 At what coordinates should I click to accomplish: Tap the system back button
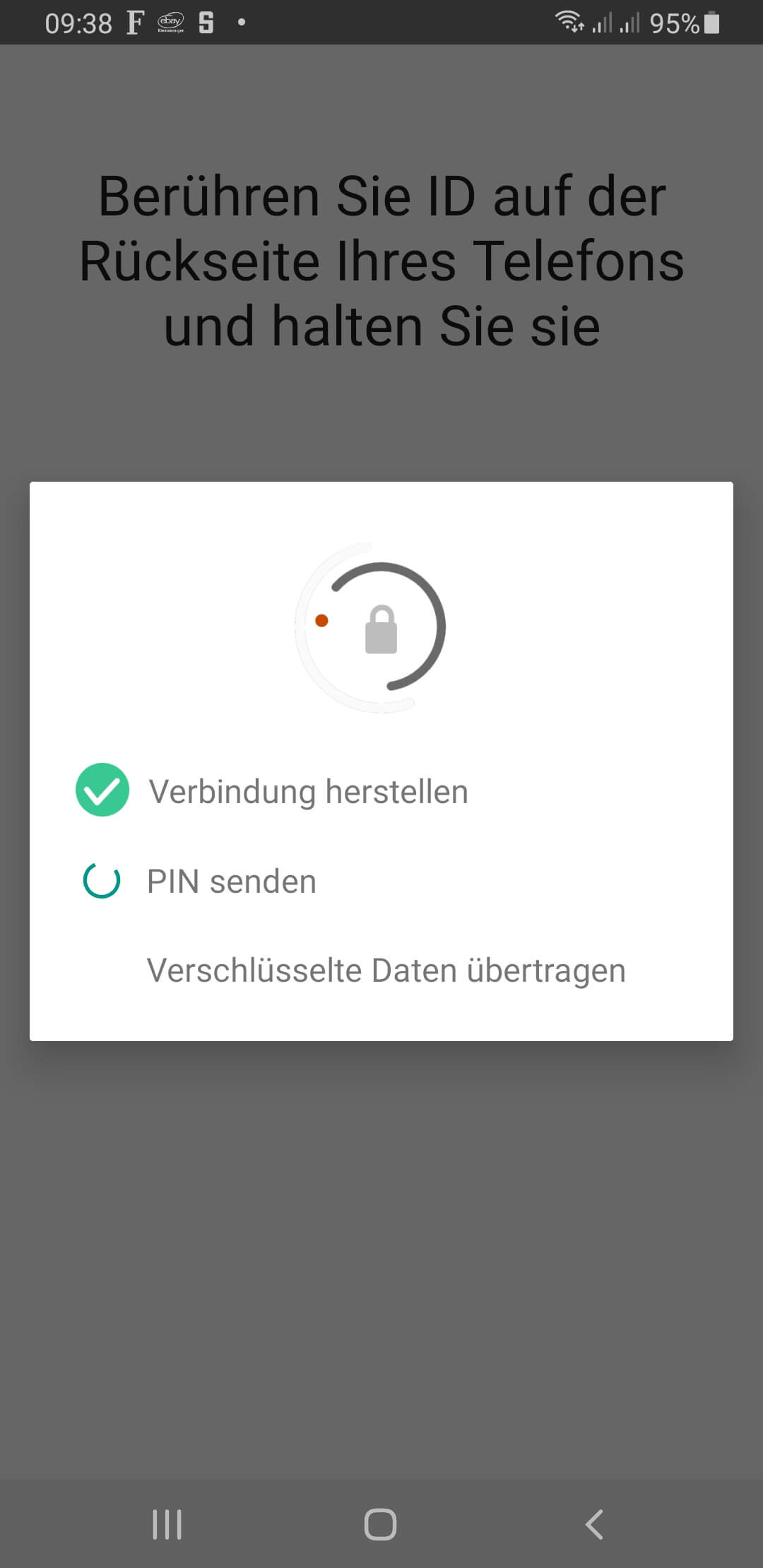(x=594, y=1524)
